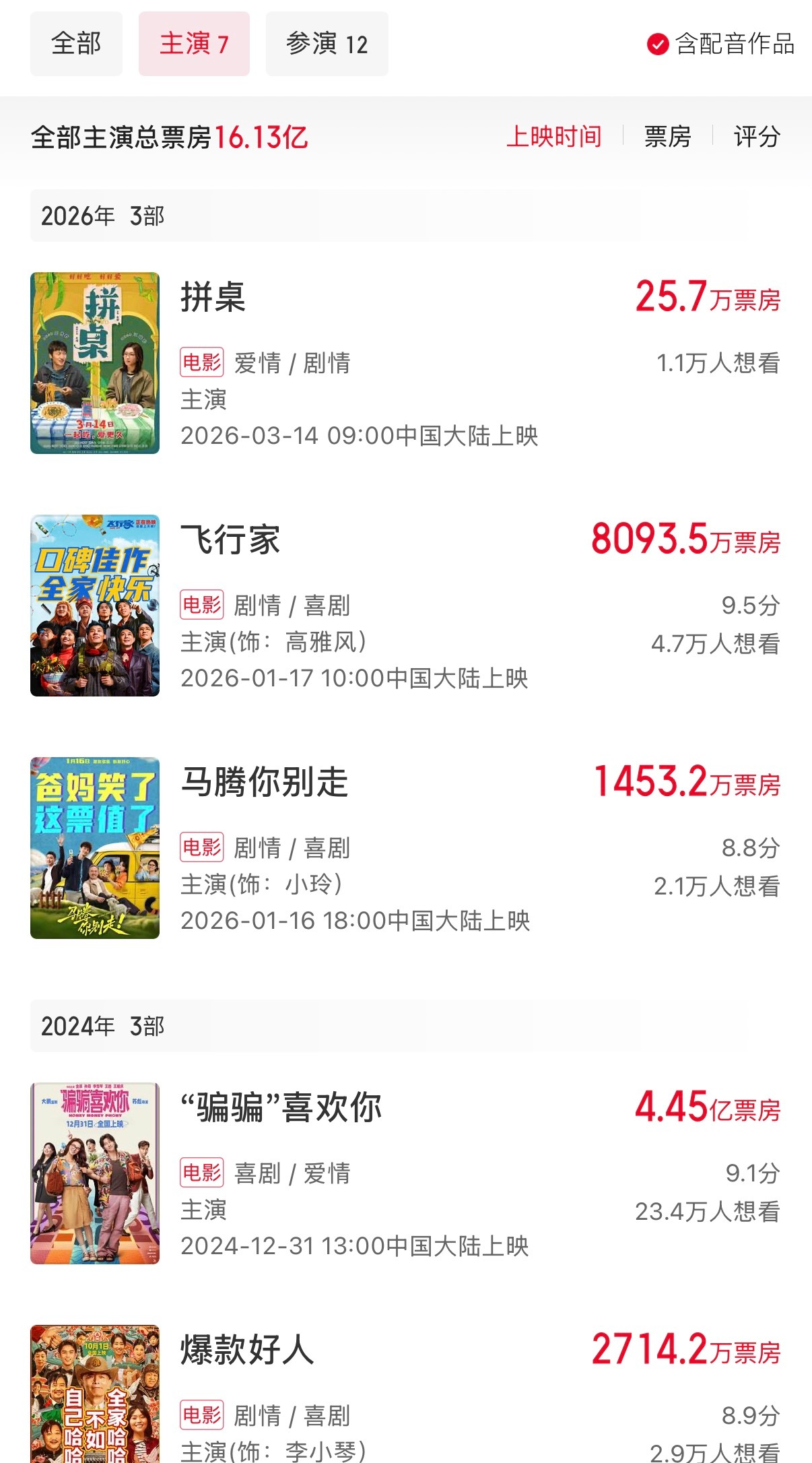Open 马腾你别走 movie page
The image size is (812, 1463).
coord(264,782)
